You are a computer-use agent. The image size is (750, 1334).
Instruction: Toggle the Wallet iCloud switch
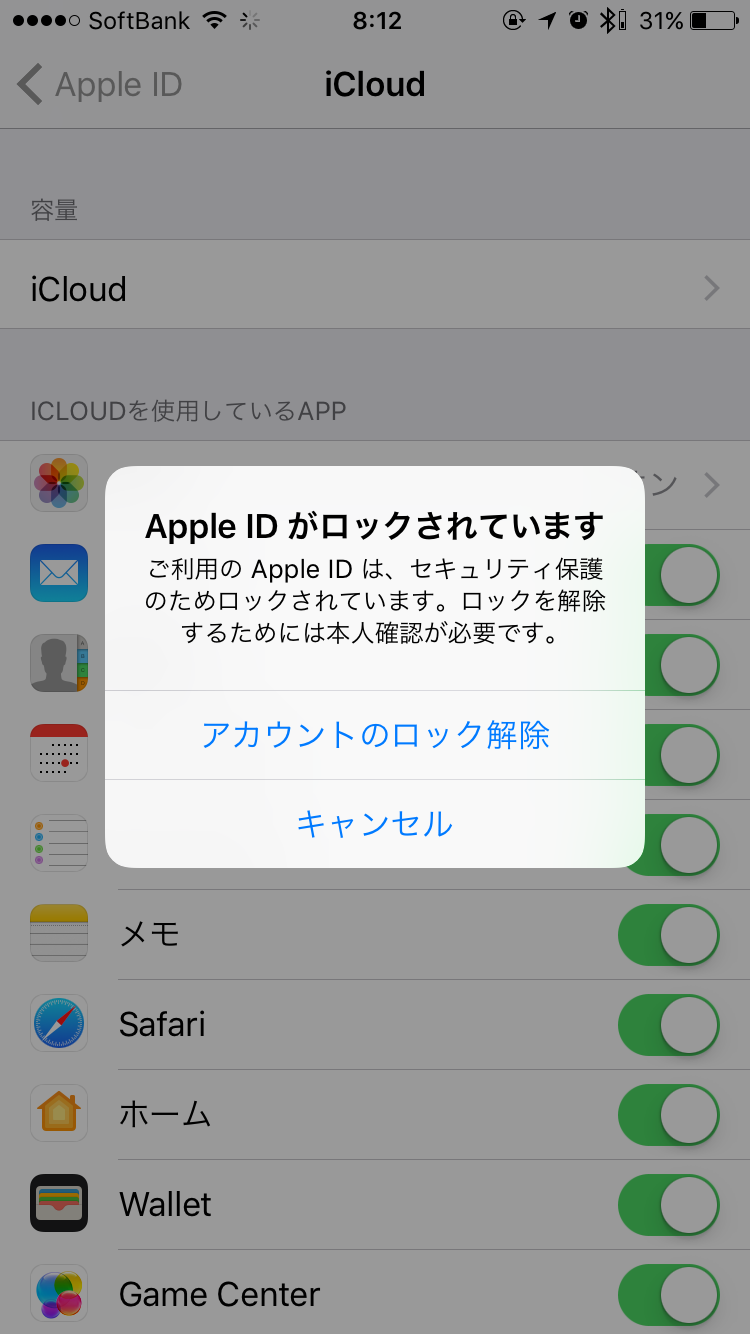point(668,1205)
